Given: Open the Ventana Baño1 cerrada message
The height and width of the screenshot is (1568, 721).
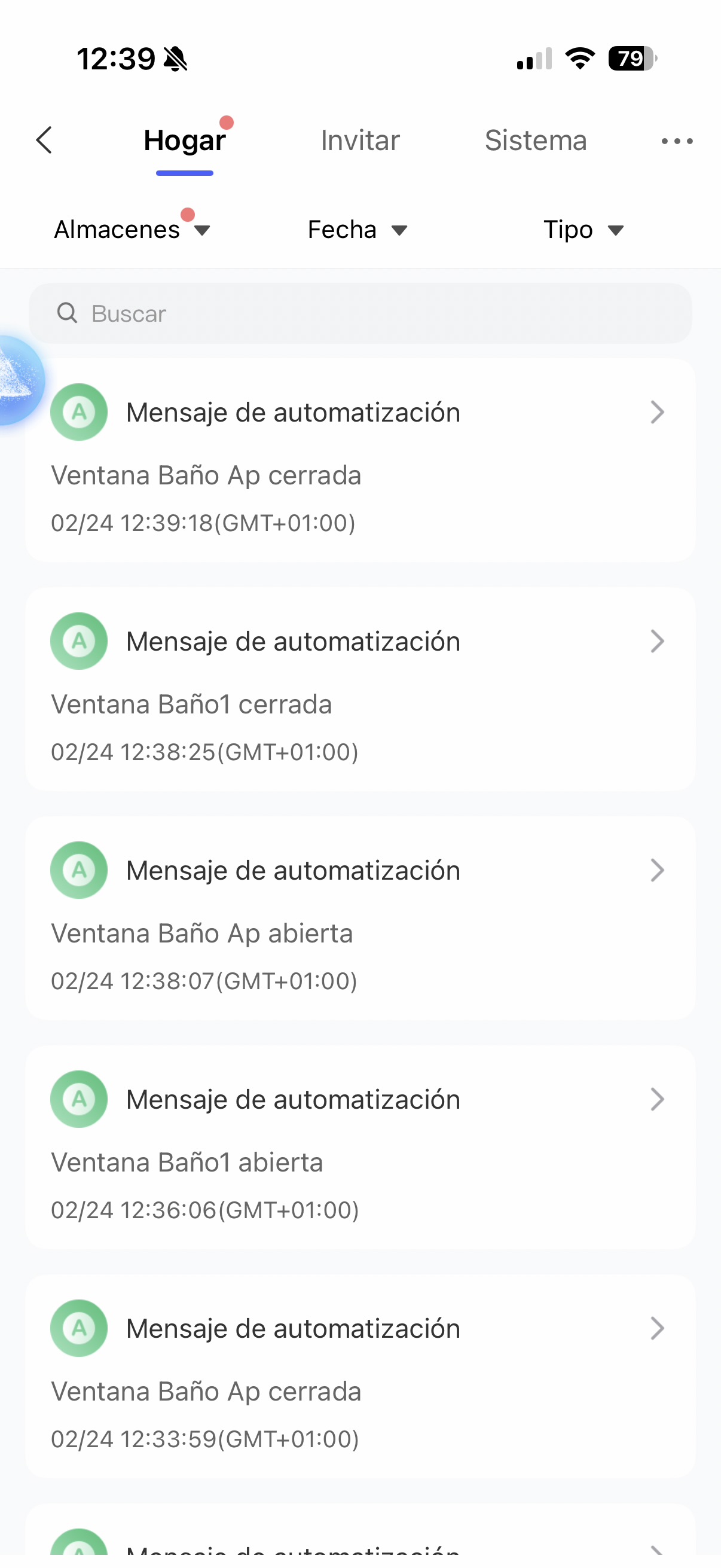Looking at the screenshot, I should tap(360, 690).
